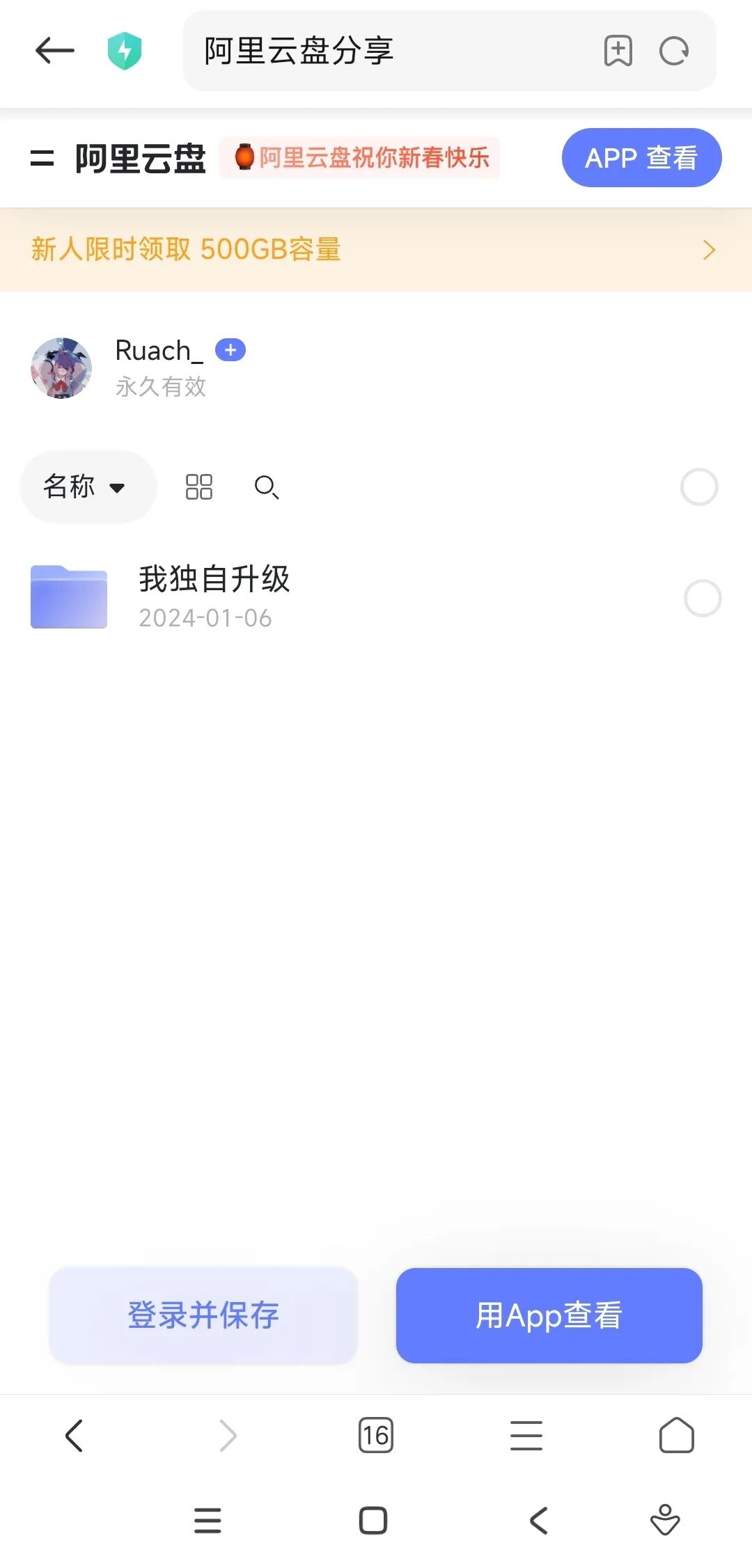Tap 登录并保存 to log in and save
Image resolution: width=752 pixels, height=1568 pixels.
(203, 1315)
